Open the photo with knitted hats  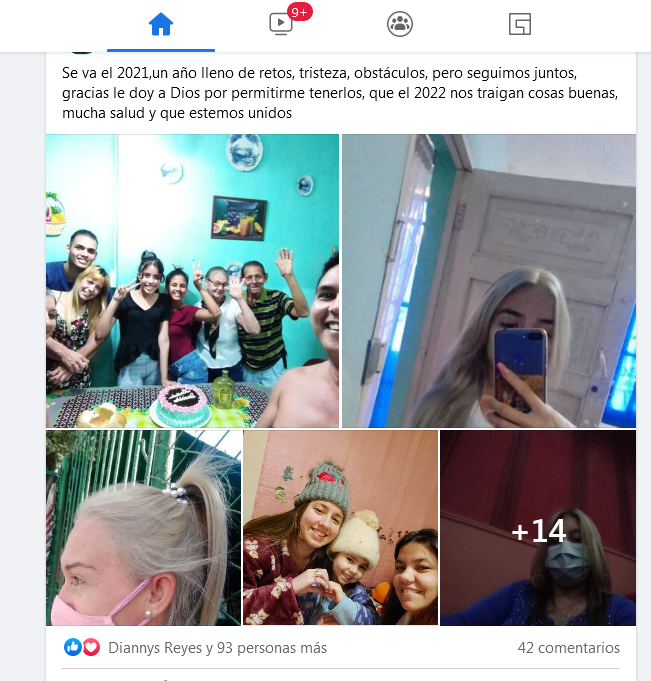tap(340, 528)
